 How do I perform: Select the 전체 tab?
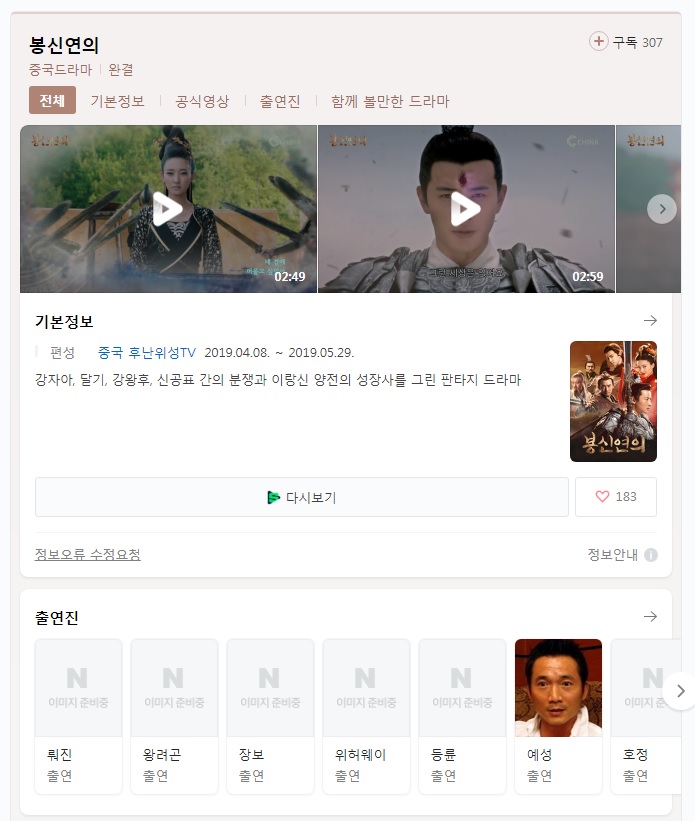(52, 101)
